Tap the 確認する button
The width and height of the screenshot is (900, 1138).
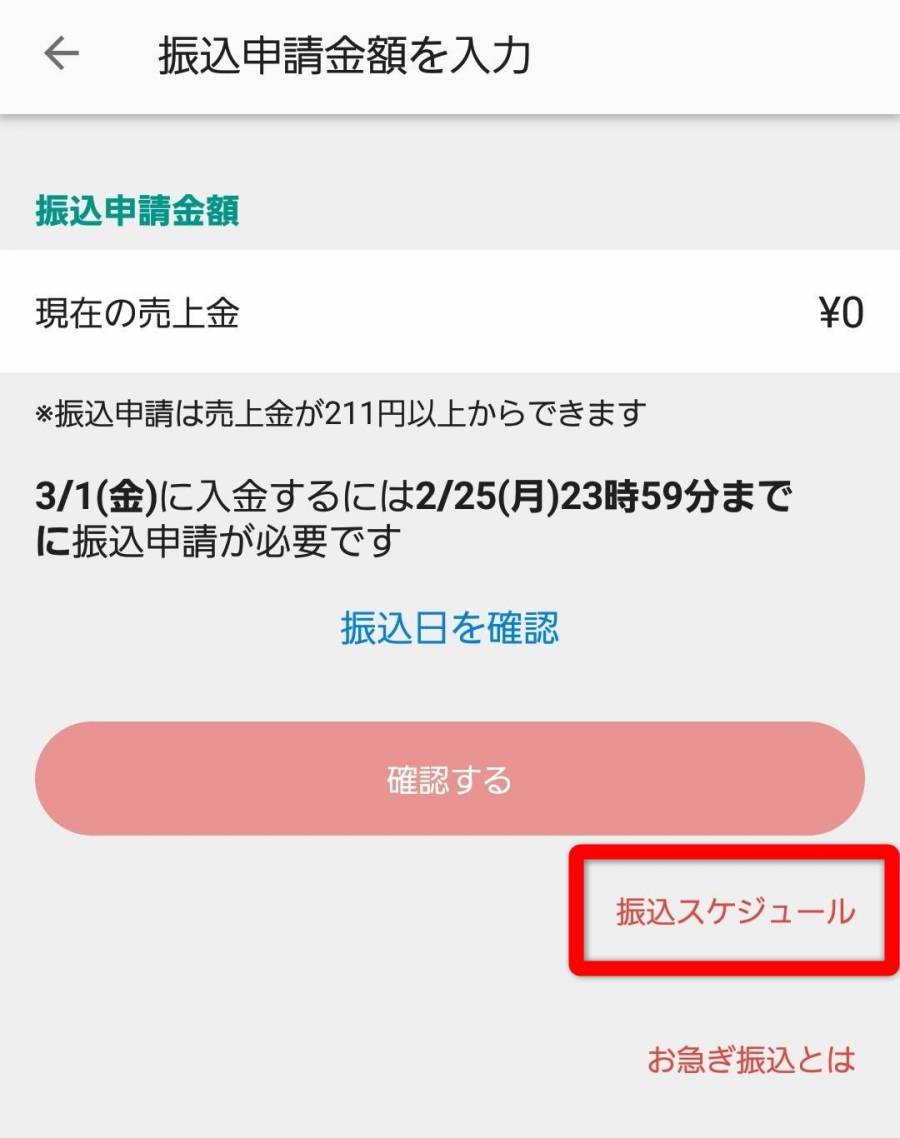click(x=449, y=779)
